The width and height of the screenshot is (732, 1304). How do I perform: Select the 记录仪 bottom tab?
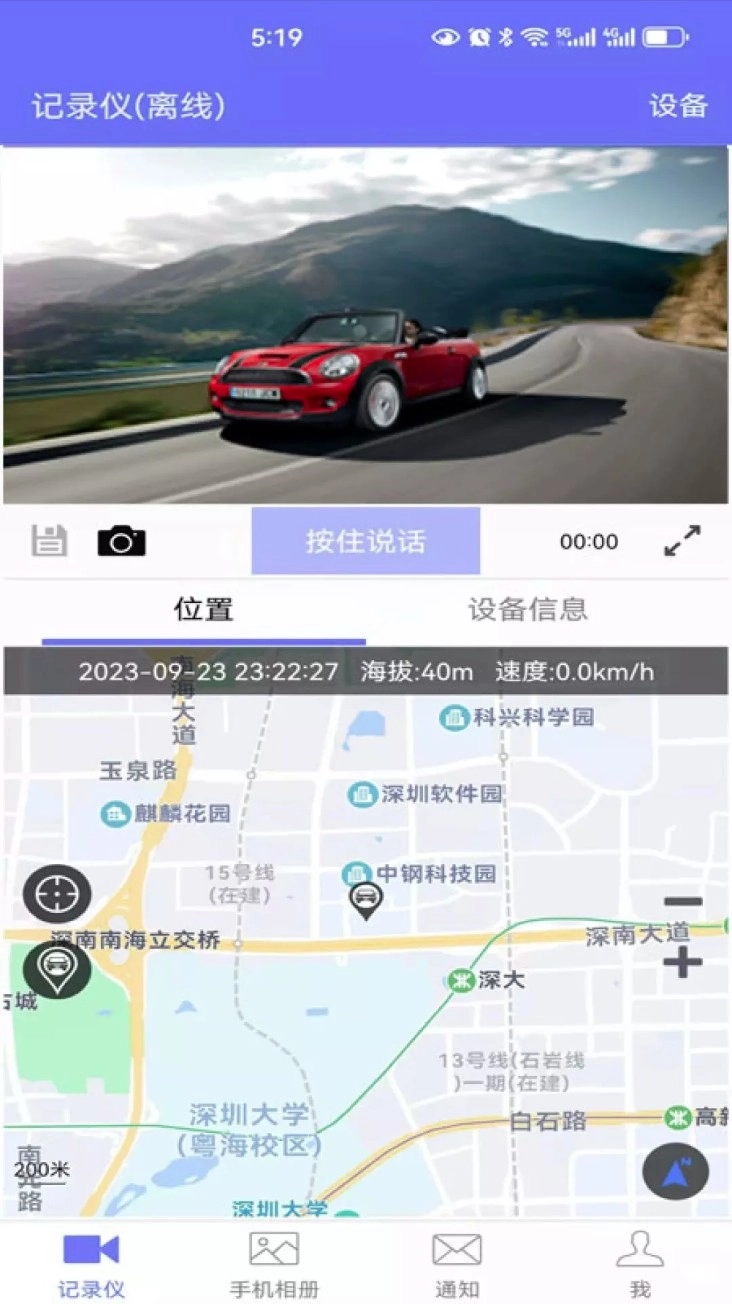[x=91, y=1264]
